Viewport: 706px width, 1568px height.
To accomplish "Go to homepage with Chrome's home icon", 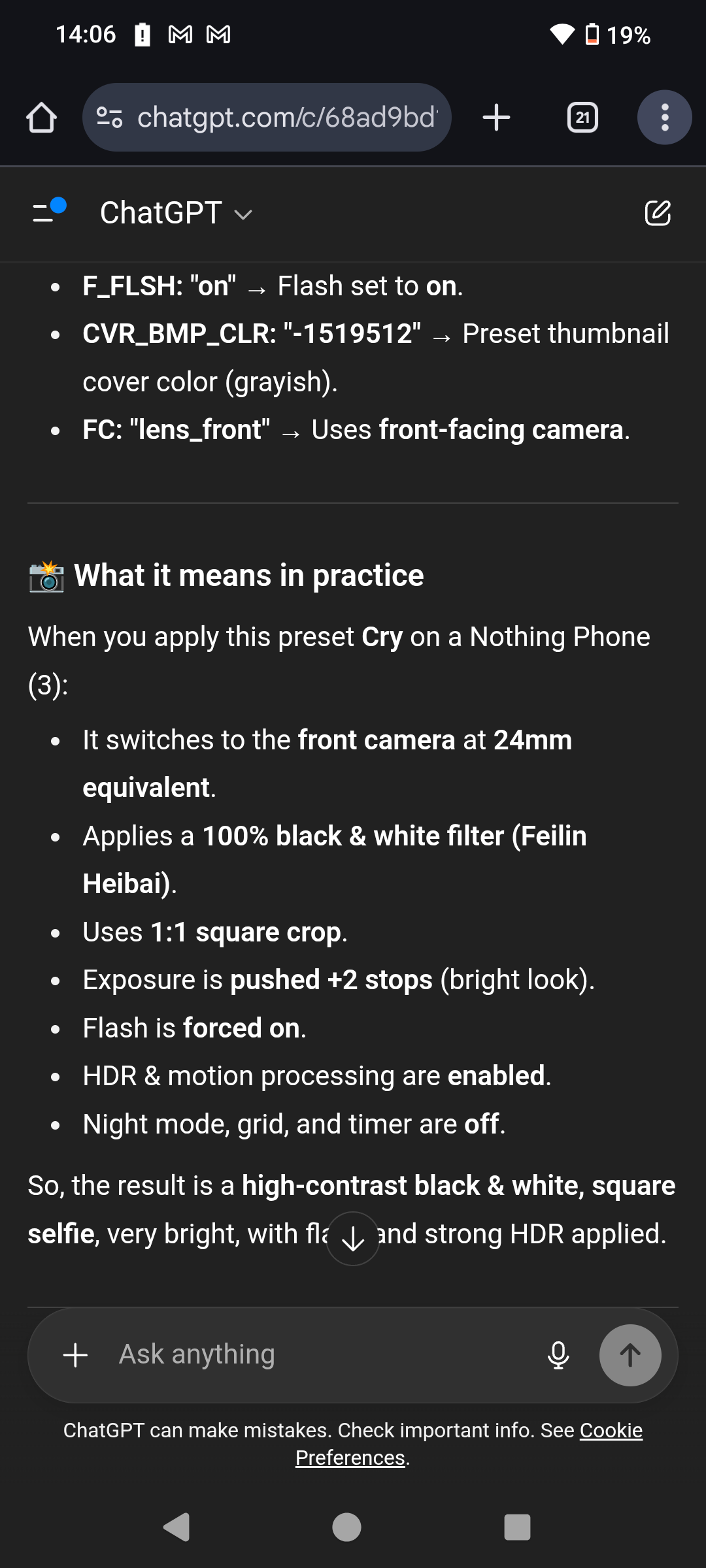I will click(x=41, y=117).
